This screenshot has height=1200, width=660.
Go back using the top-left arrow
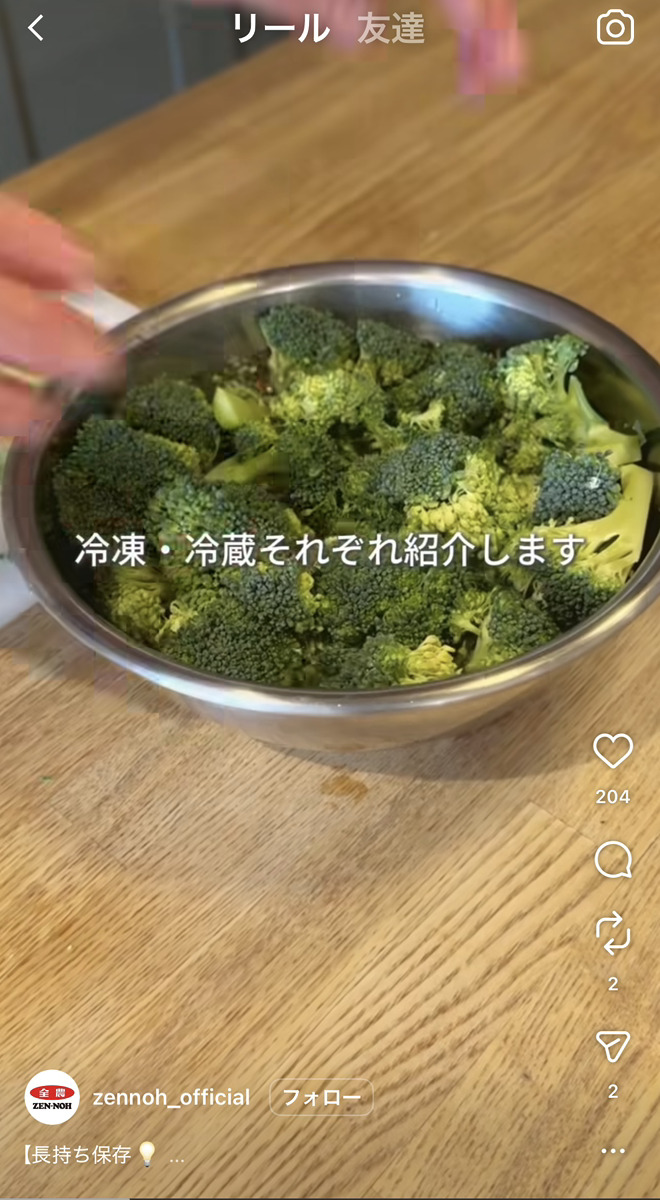tap(36, 29)
